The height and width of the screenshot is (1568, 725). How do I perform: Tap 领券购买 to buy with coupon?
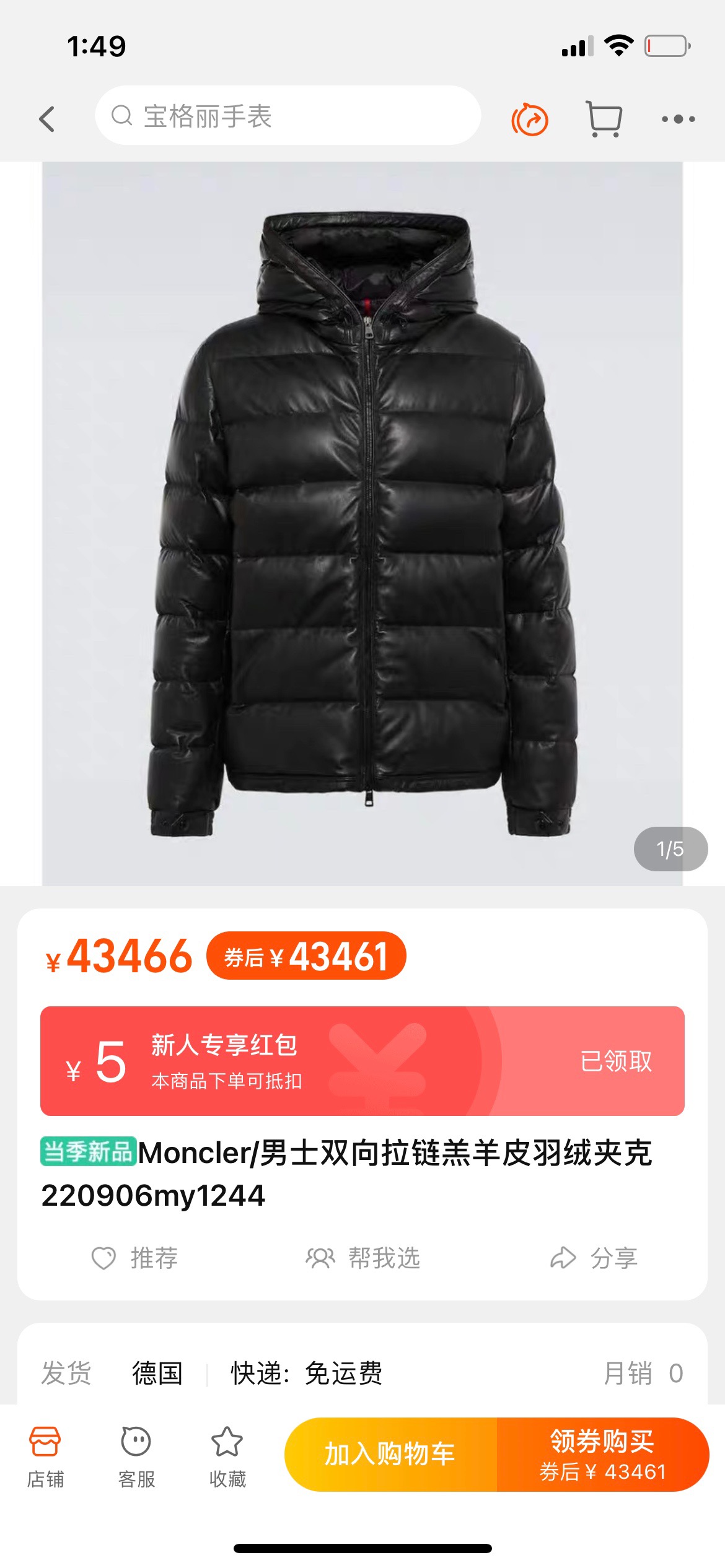click(602, 1454)
